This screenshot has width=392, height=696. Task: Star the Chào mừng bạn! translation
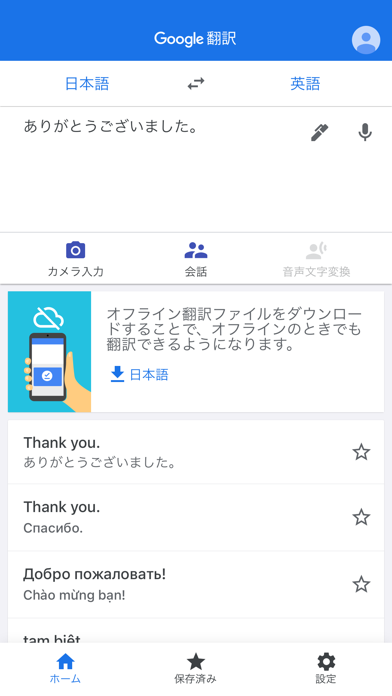[361, 584]
